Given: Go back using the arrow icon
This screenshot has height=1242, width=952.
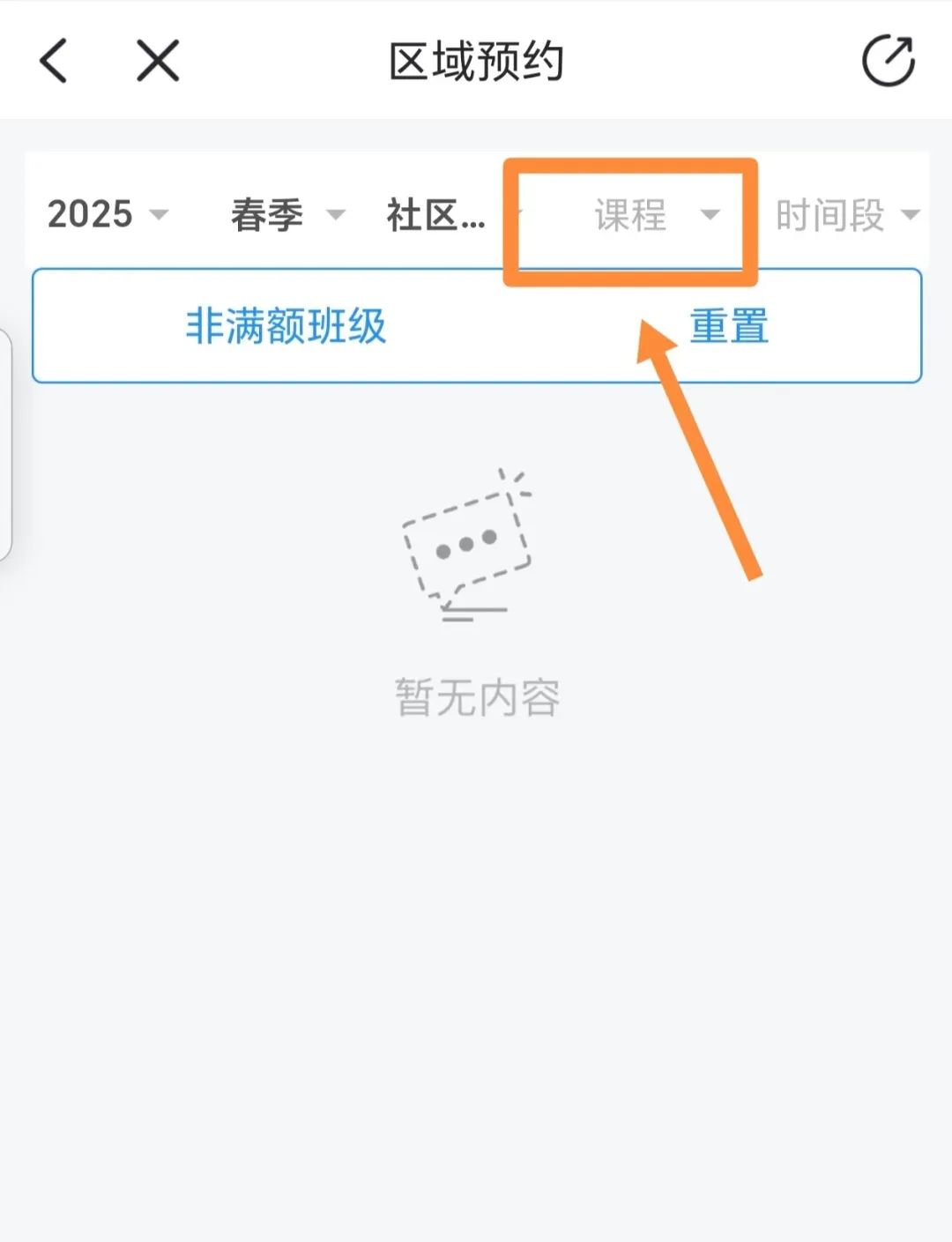Looking at the screenshot, I should coord(54,61).
